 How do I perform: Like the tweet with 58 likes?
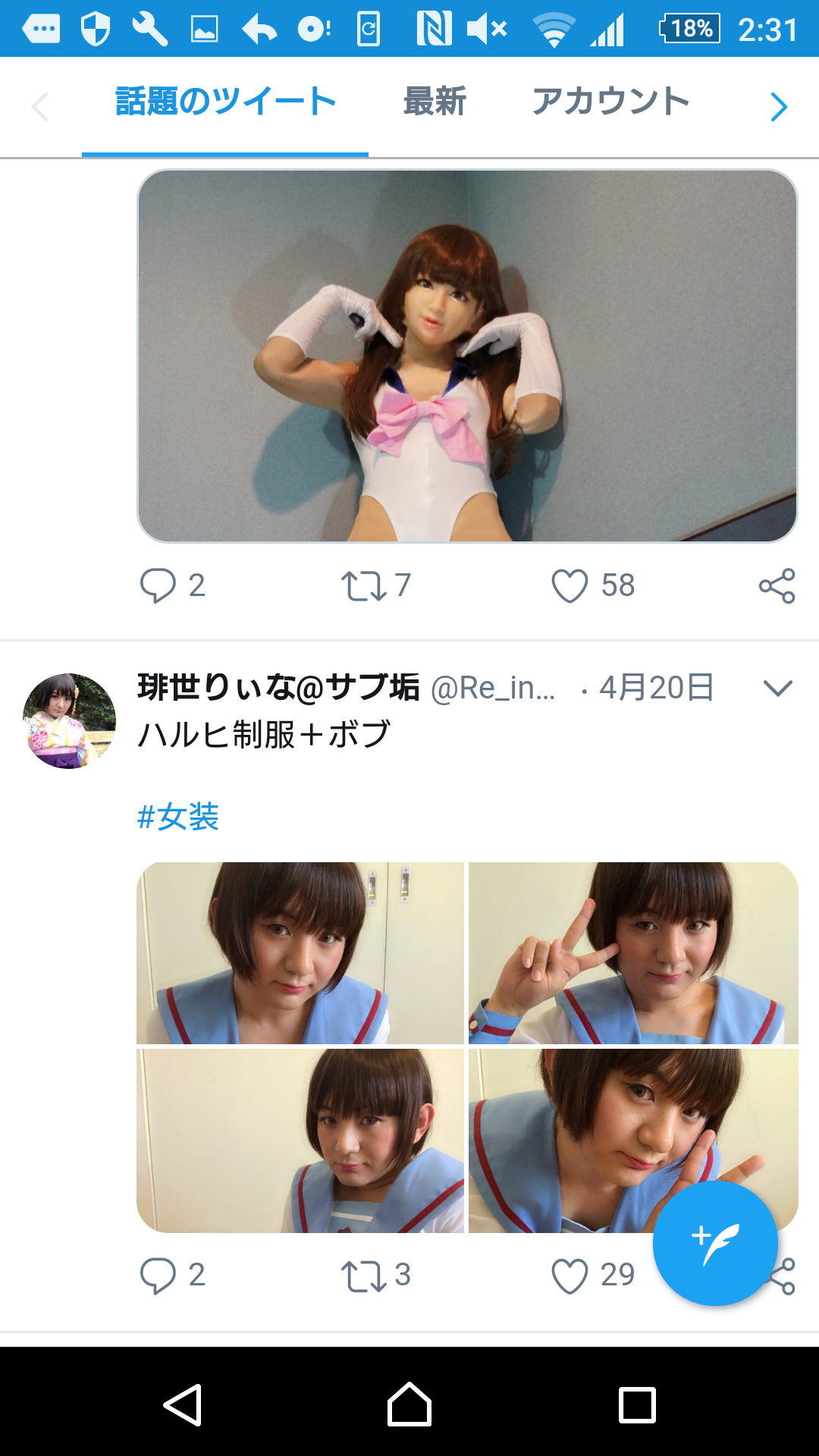point(570,585)
